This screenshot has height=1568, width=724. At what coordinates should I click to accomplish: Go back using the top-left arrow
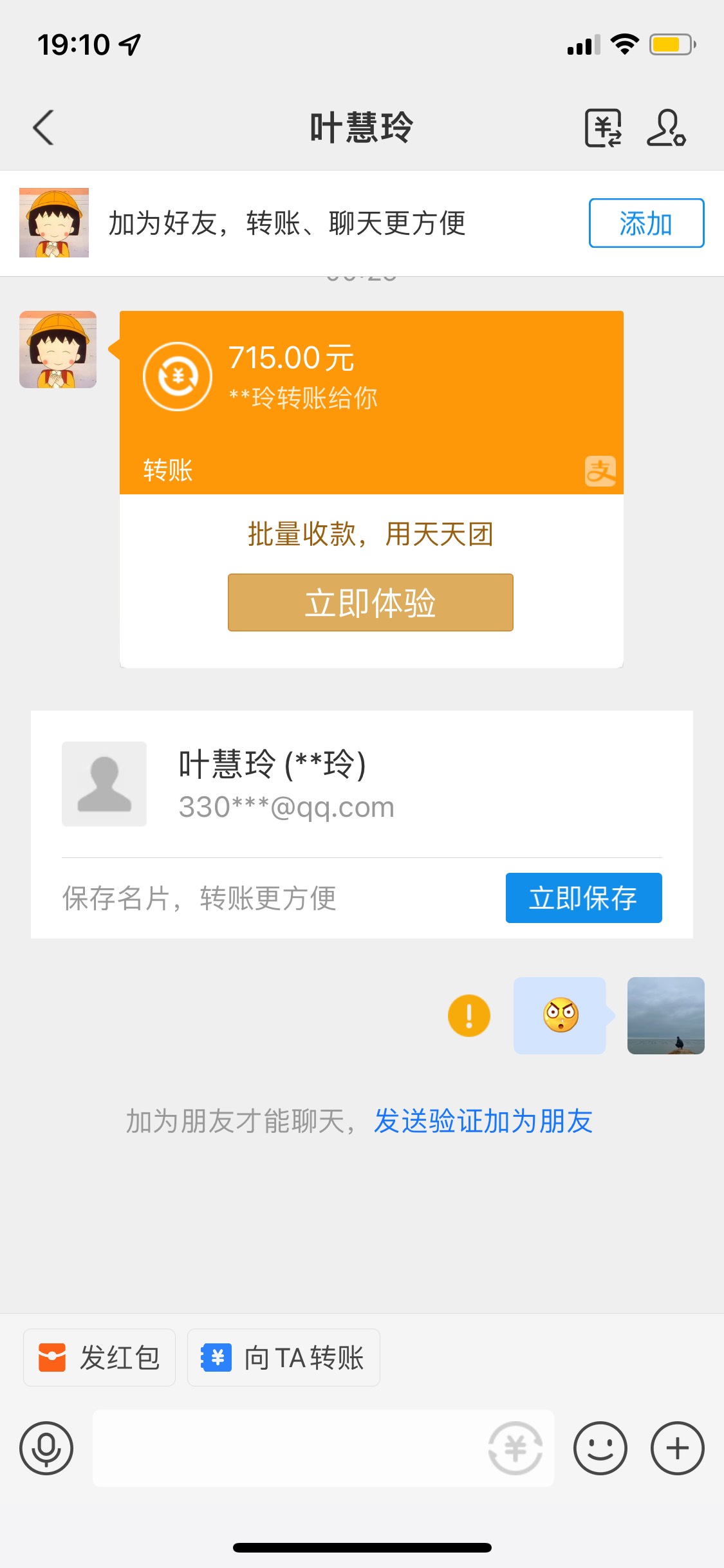[44, 127]
